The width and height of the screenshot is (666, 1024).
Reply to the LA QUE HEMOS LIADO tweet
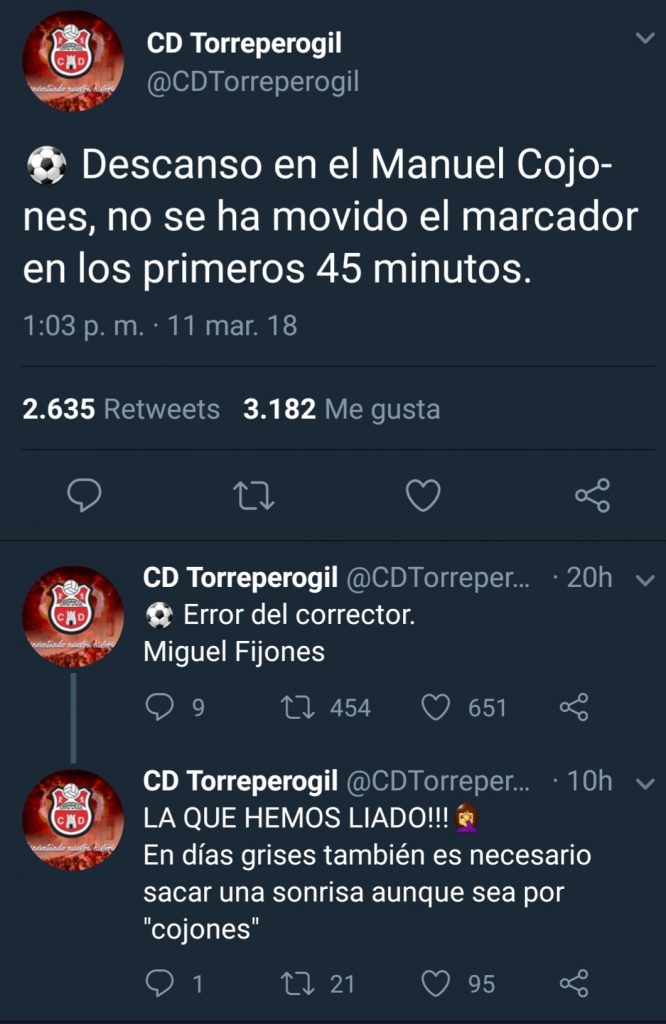[160, 984]
